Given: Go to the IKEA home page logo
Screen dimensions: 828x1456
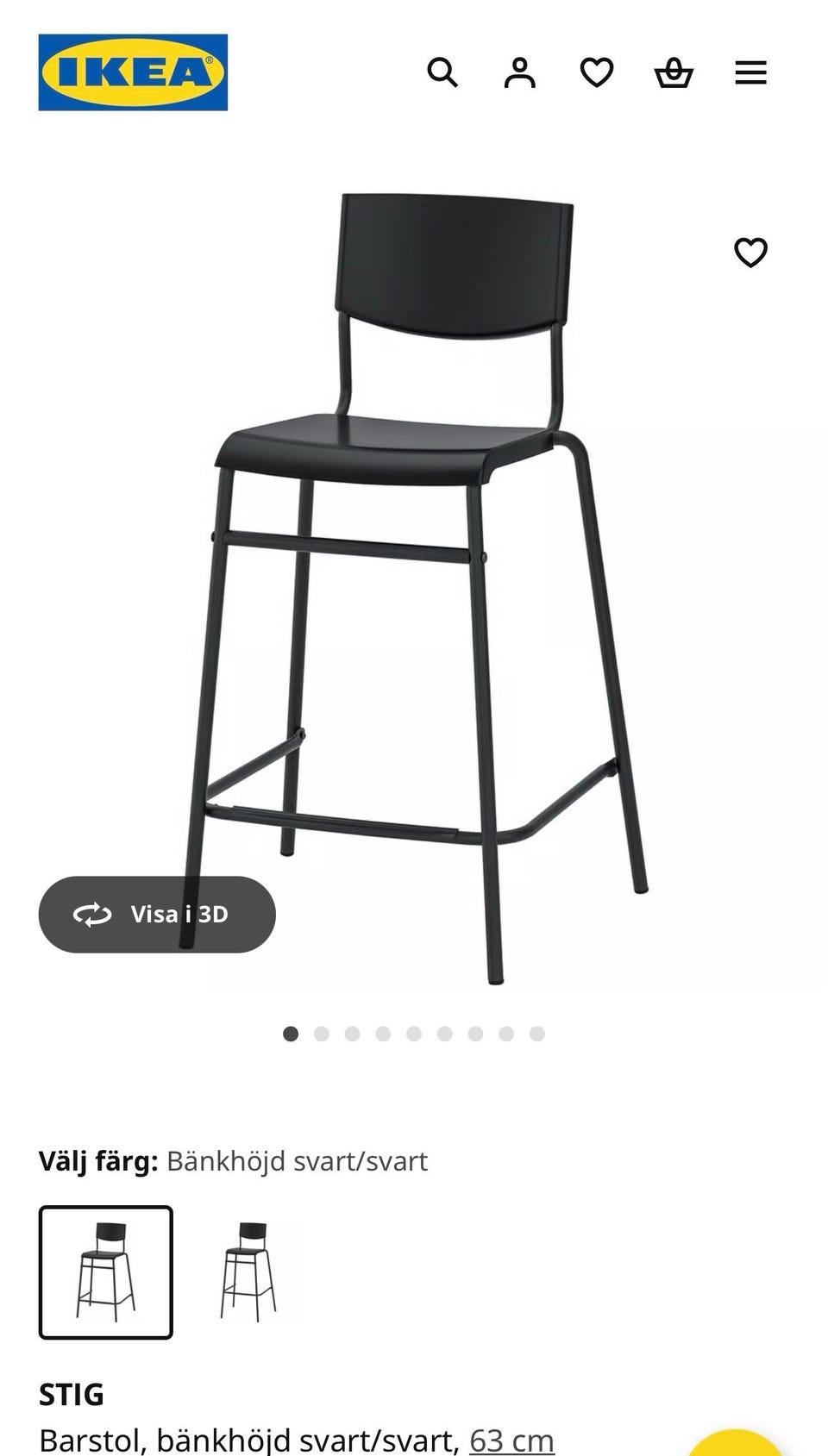Looking at the screenshot, I should point(133,72).
